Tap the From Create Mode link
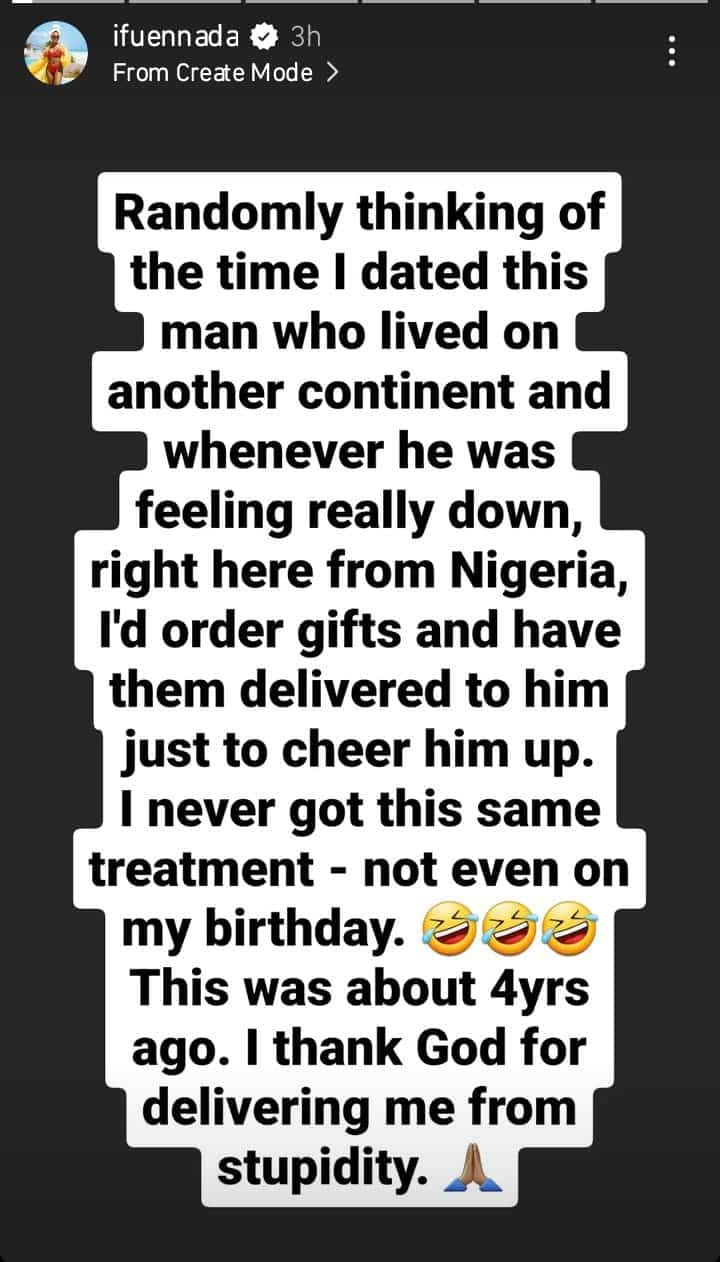Screen dimensions: 720x1262 pos(224,73)
